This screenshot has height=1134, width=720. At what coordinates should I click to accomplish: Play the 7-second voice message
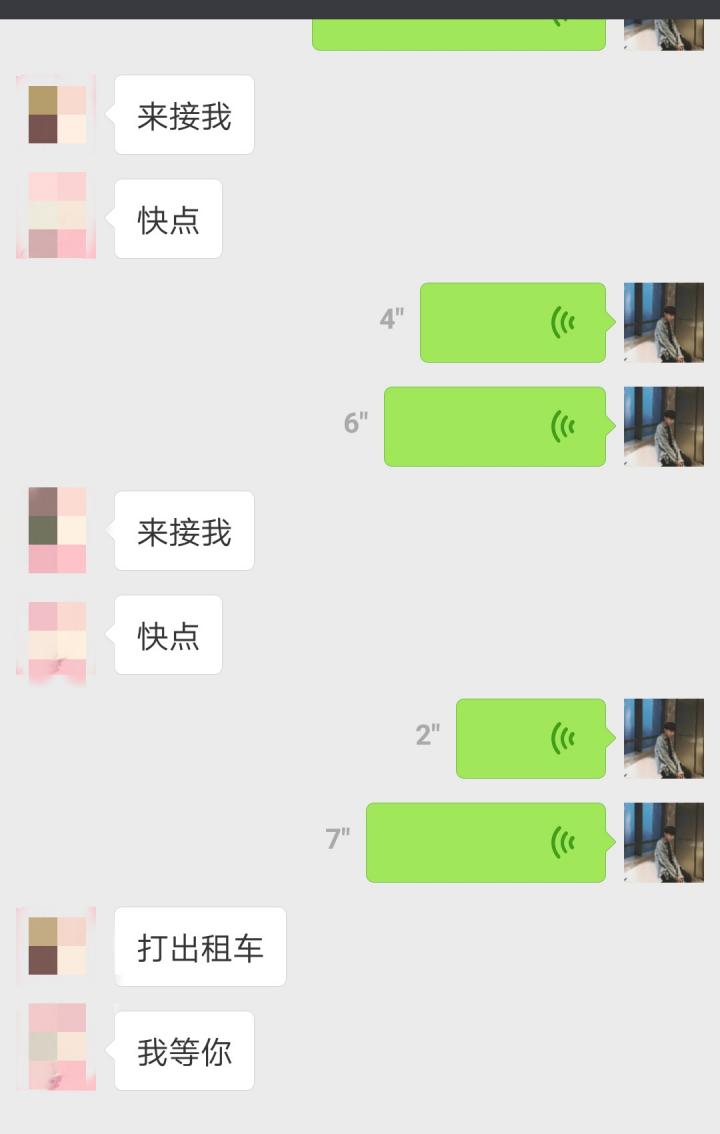[487, 842]
